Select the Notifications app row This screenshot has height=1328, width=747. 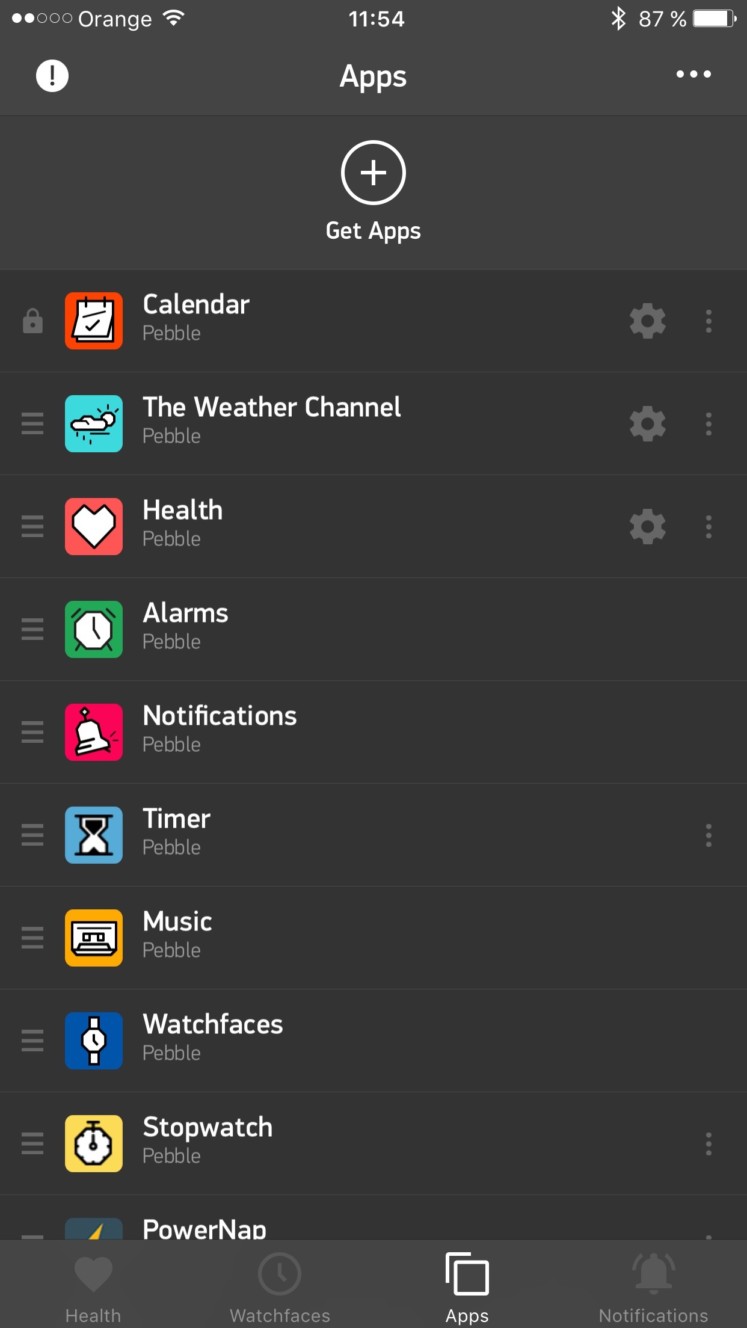click(x=373, y=732)
